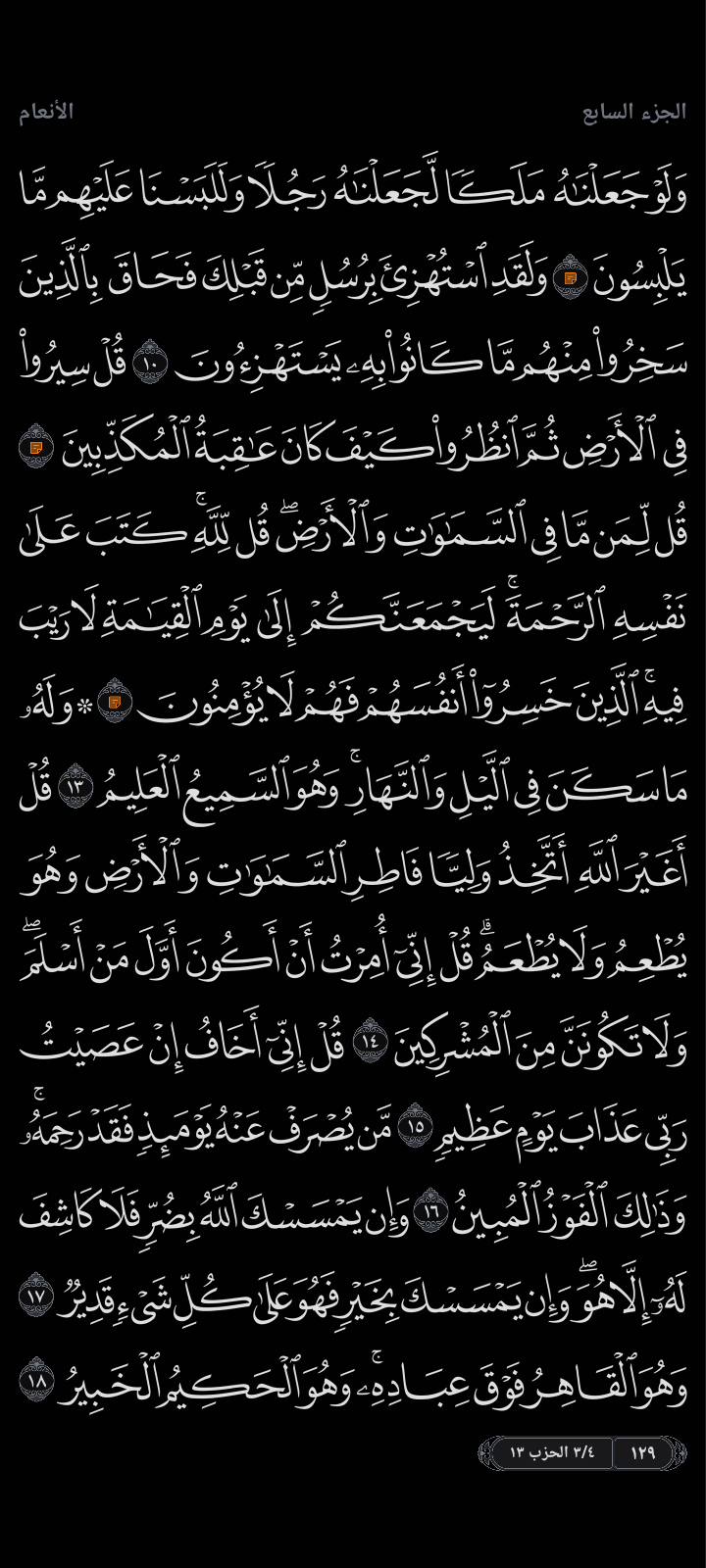
Task: Tap the page number ١٢٩ badge
Action: point(644,1452)
